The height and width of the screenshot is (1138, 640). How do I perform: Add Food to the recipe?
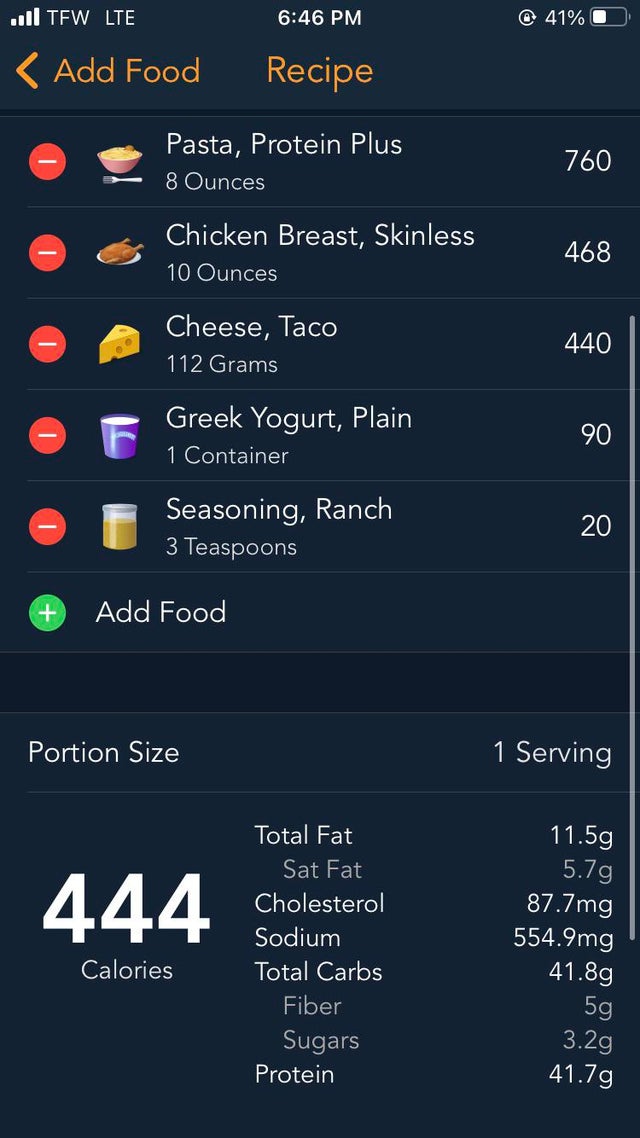click(x=320, y=613)
